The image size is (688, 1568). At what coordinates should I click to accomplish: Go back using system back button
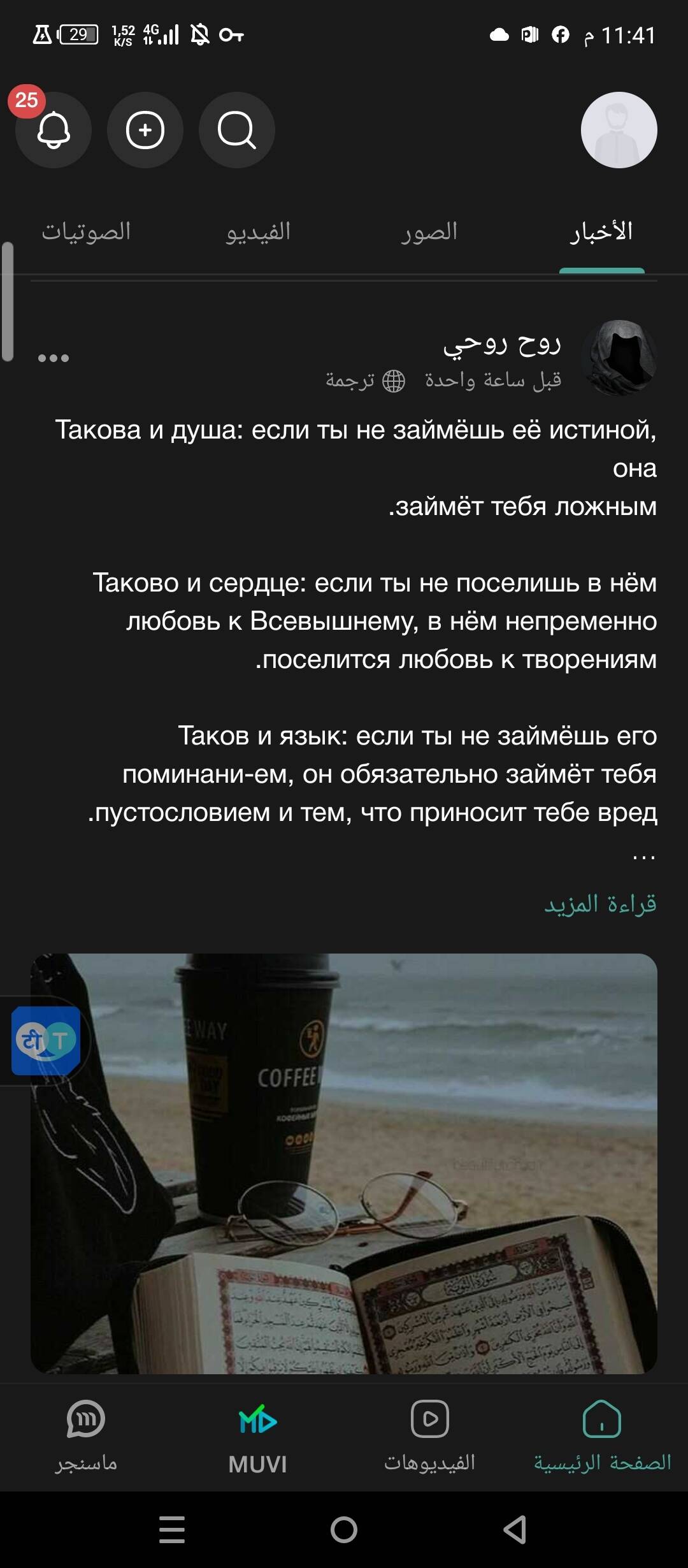(x=515, y=1529)
